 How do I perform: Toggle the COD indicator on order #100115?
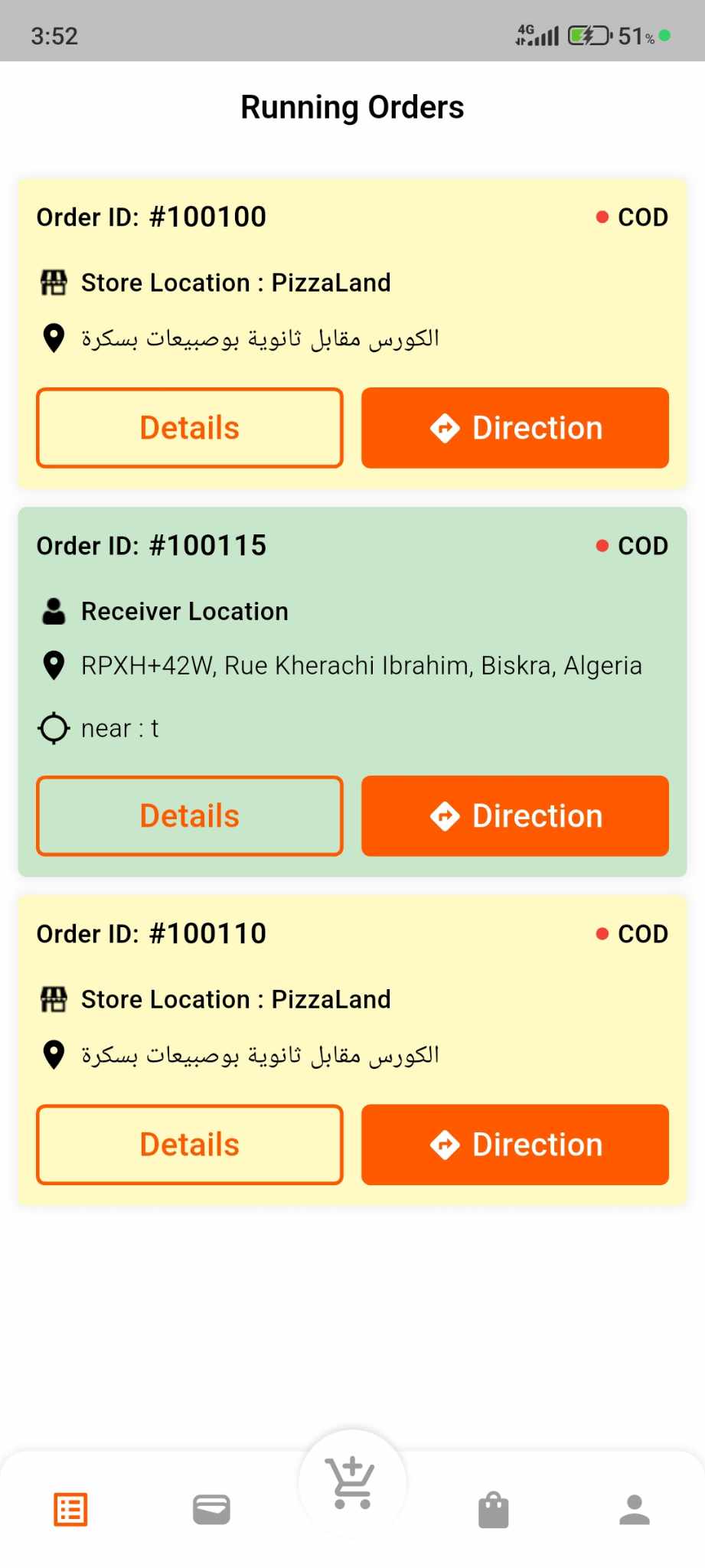(602, 545)
